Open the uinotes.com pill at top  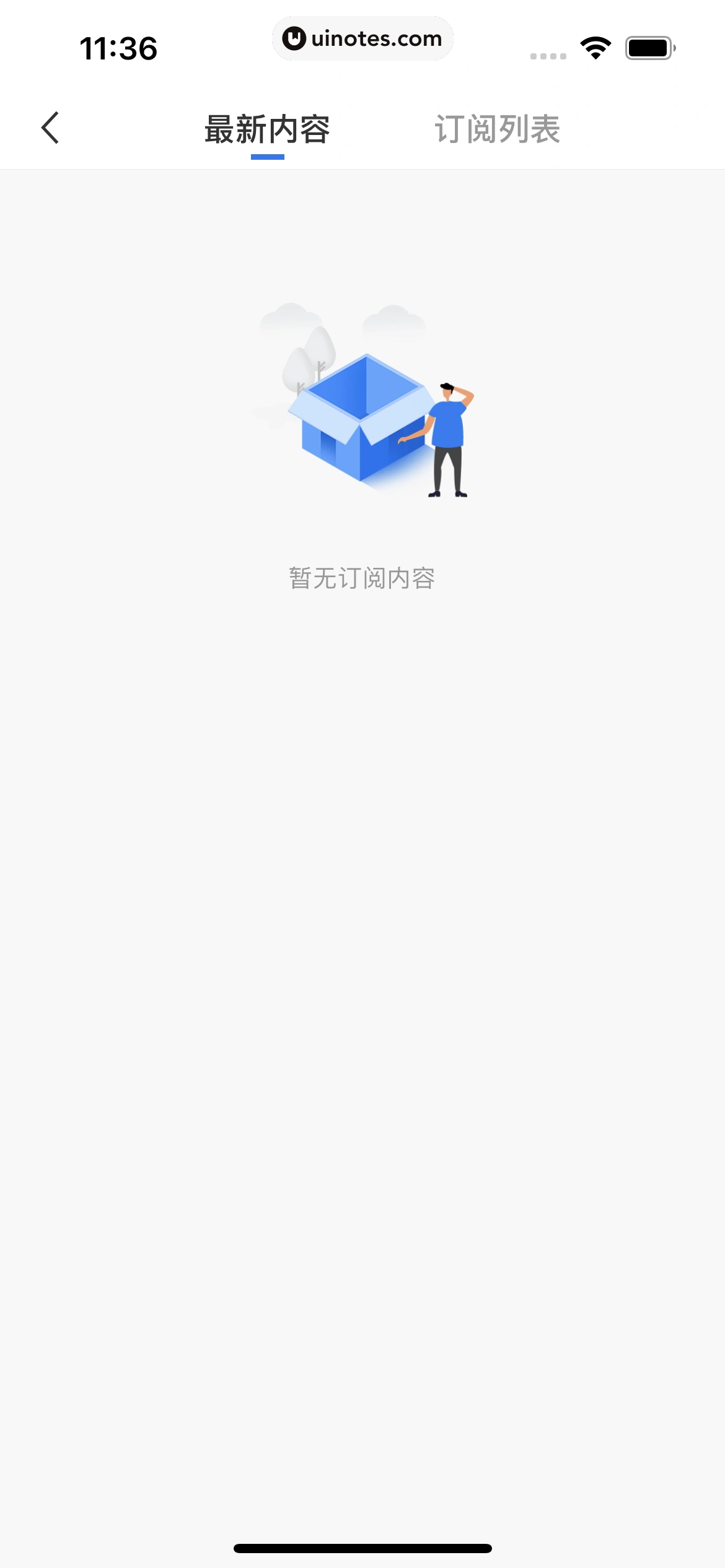pos(363,38)
